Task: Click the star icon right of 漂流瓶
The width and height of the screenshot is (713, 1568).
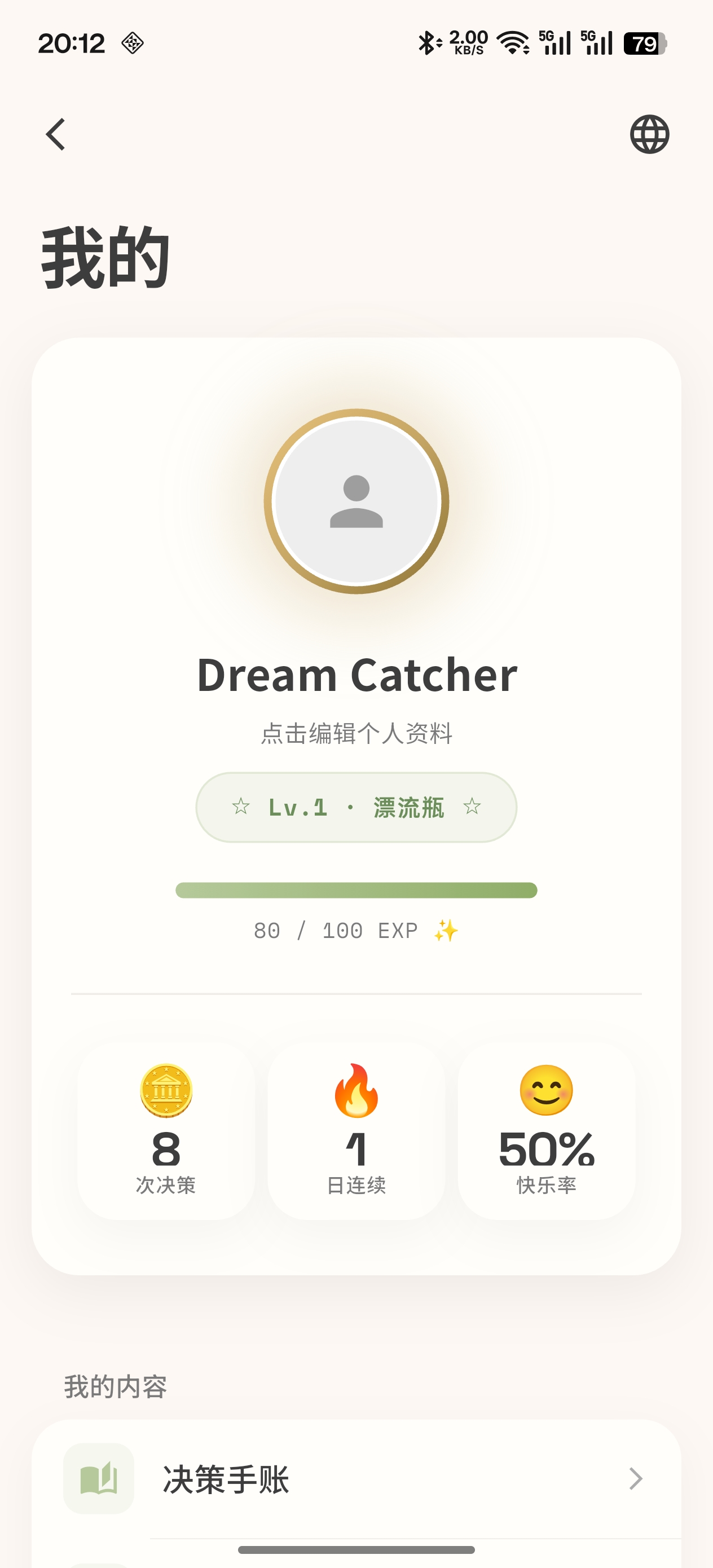Action: pos(471,808)
